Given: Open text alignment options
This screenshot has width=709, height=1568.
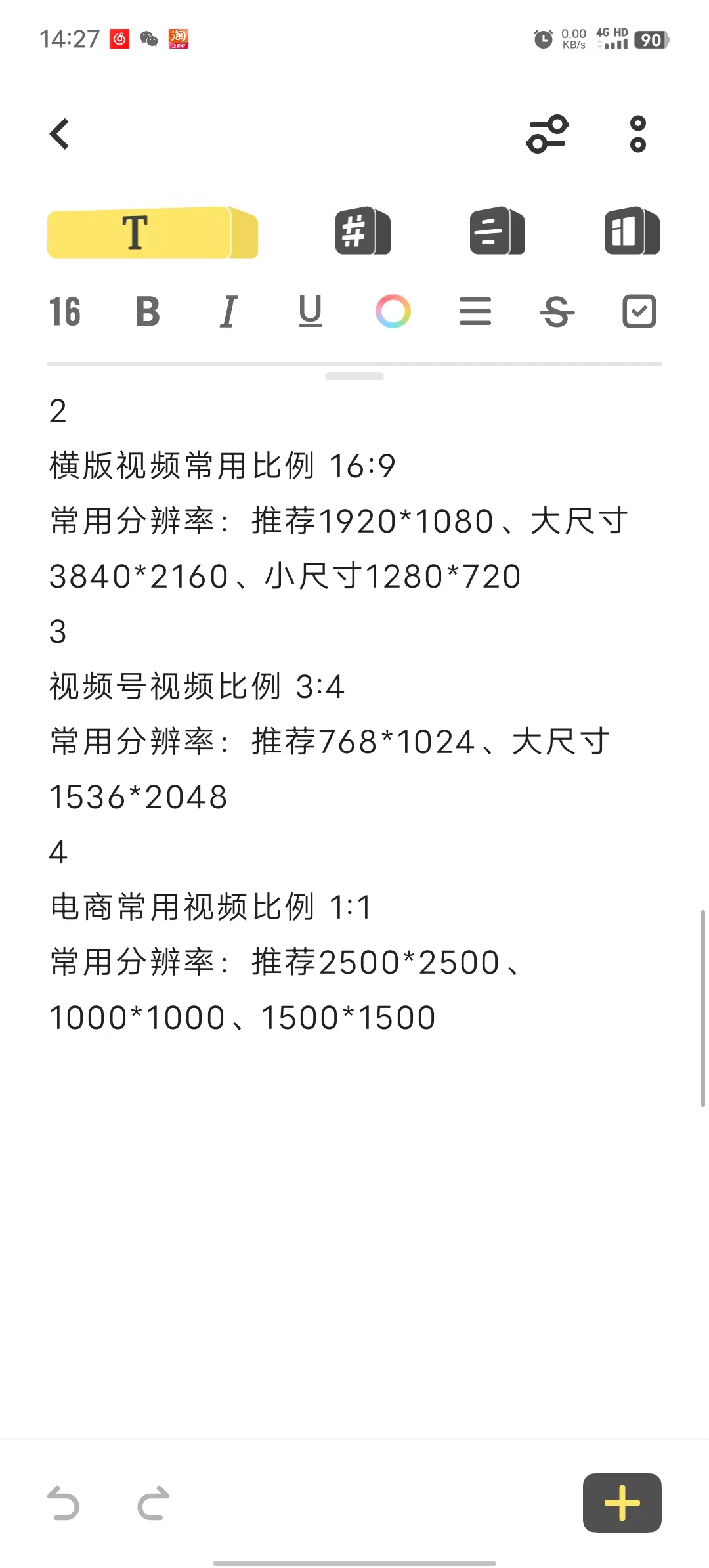Looking at the screenshot, I should pyautogui.click(x=475, y=311).
